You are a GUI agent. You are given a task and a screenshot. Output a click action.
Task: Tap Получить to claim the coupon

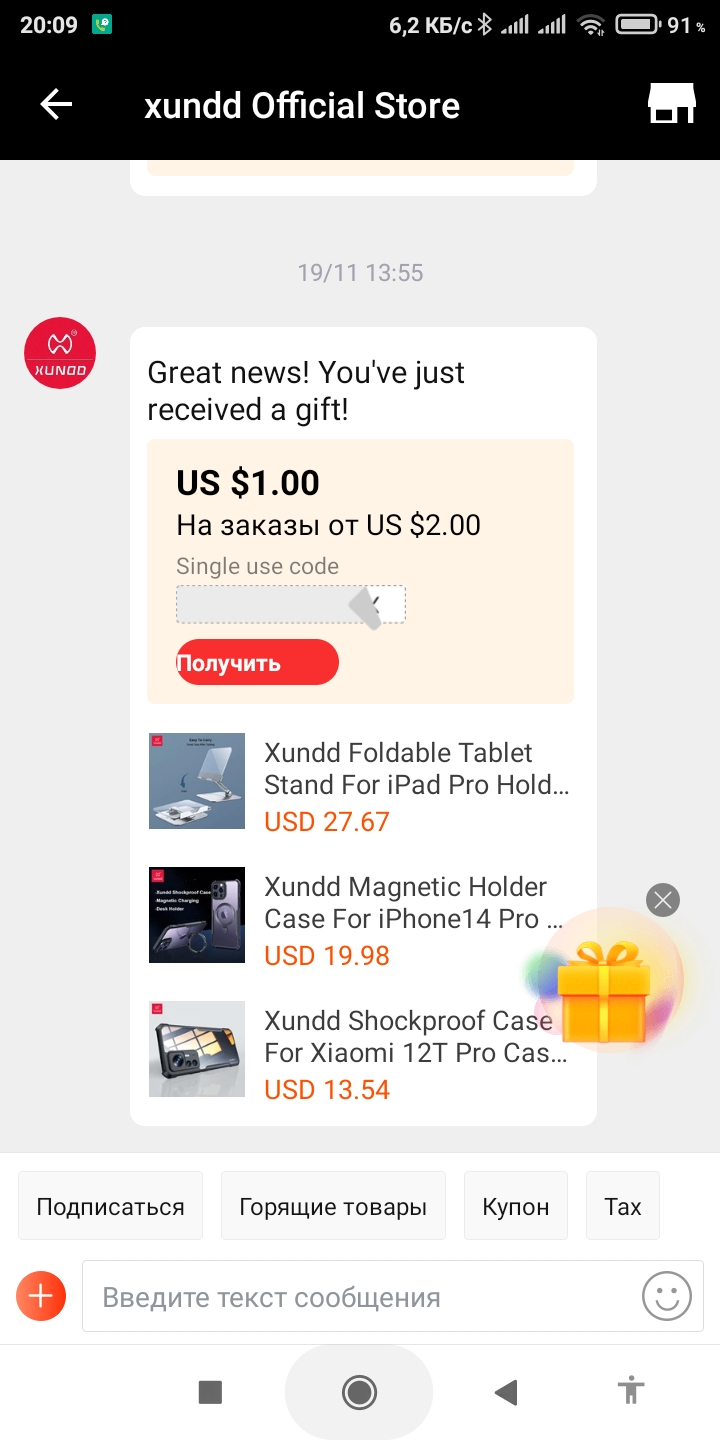coord(257,663)
